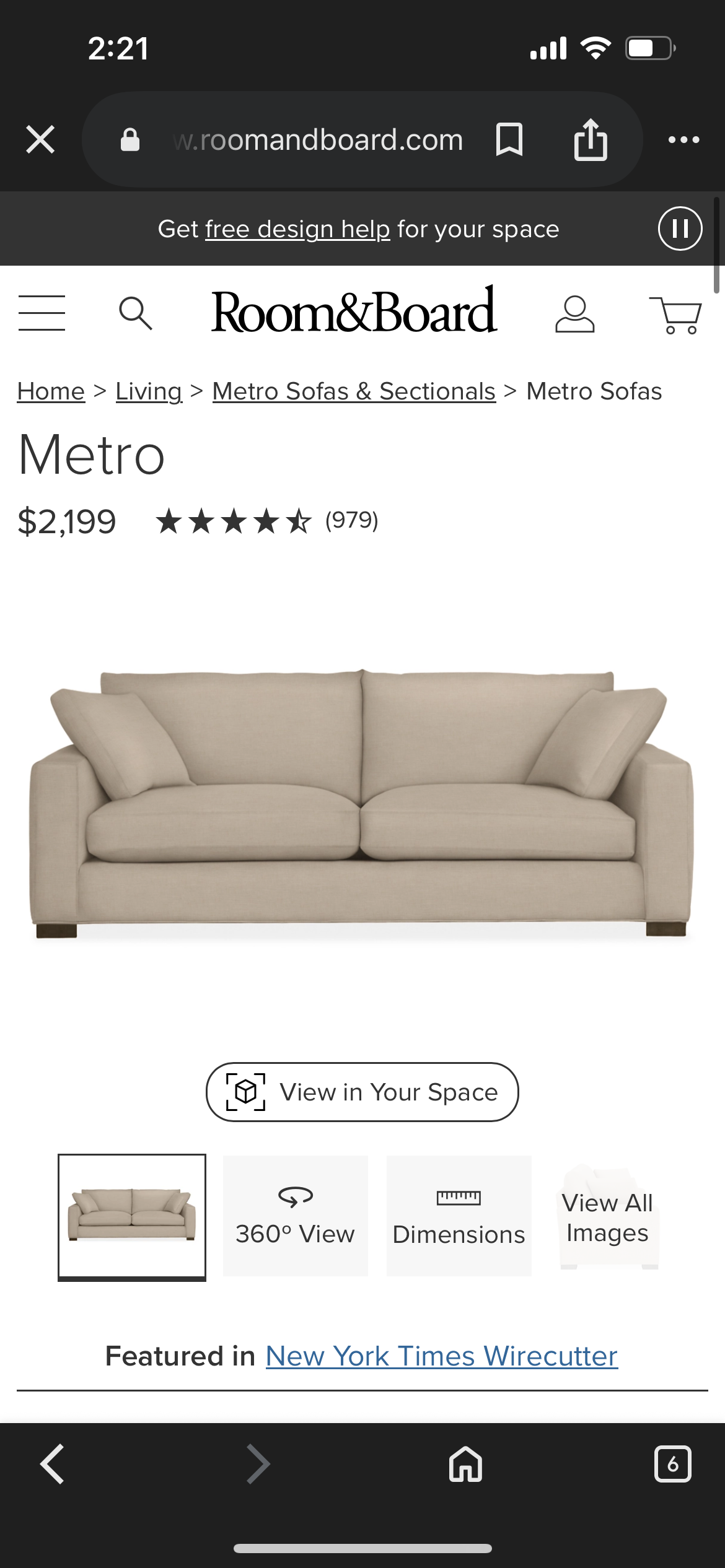
Task: Go to Living breadcrumb
Action: pos(149,391)
